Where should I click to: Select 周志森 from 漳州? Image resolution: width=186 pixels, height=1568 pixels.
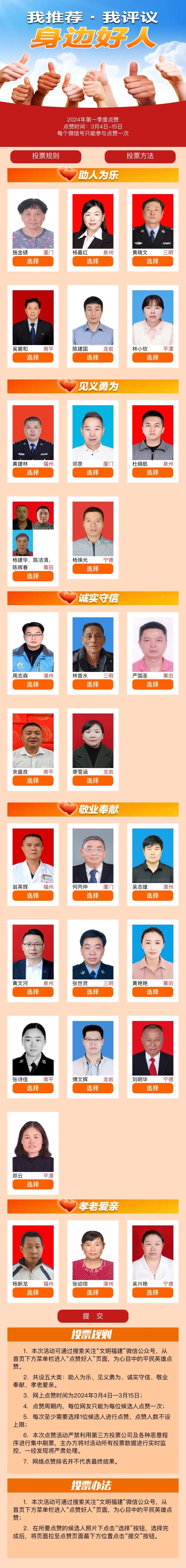33,684
